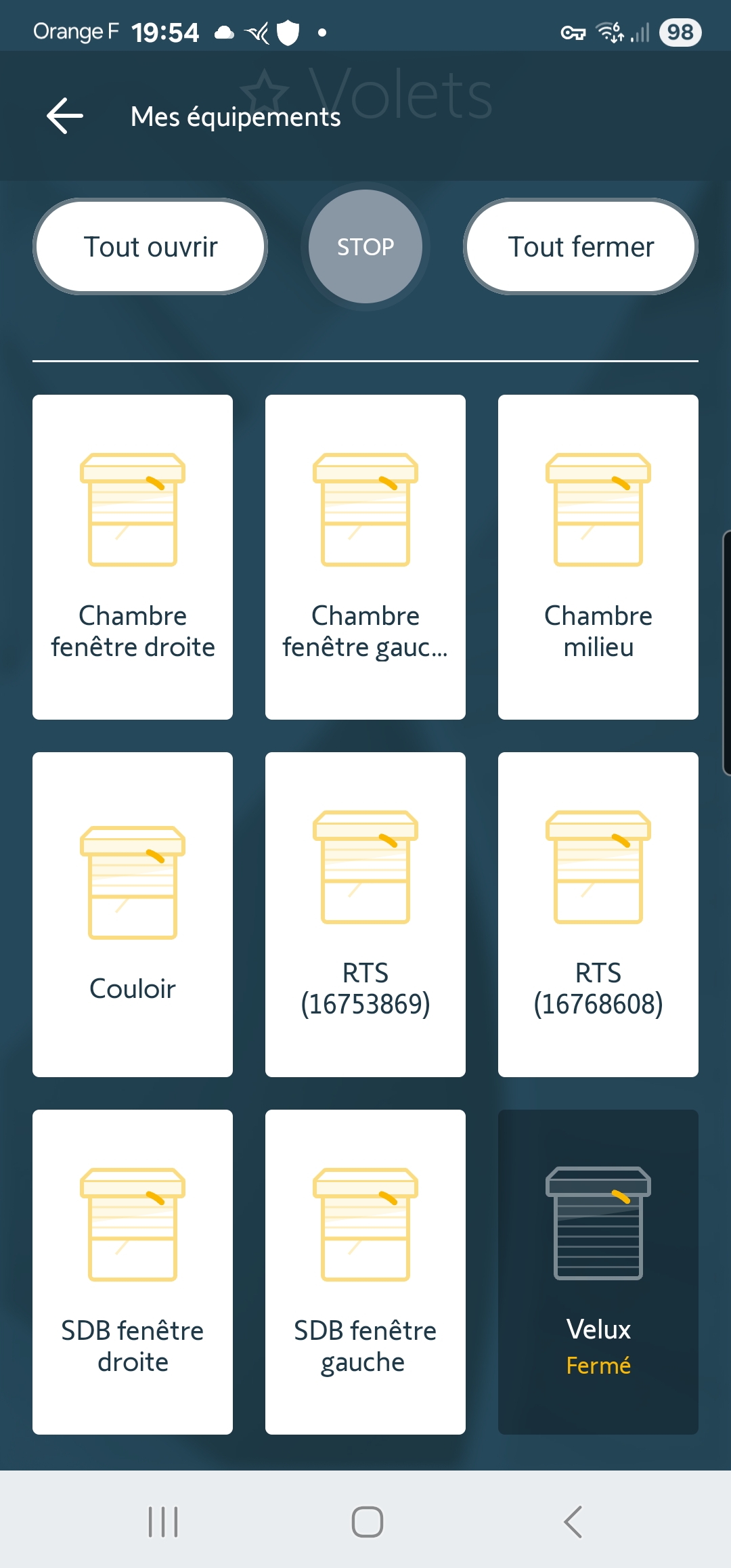This screenshot has height=1568, width=731.
Task: Open the SDB fenêtre droite card
Action: (x=133, y=1272)
